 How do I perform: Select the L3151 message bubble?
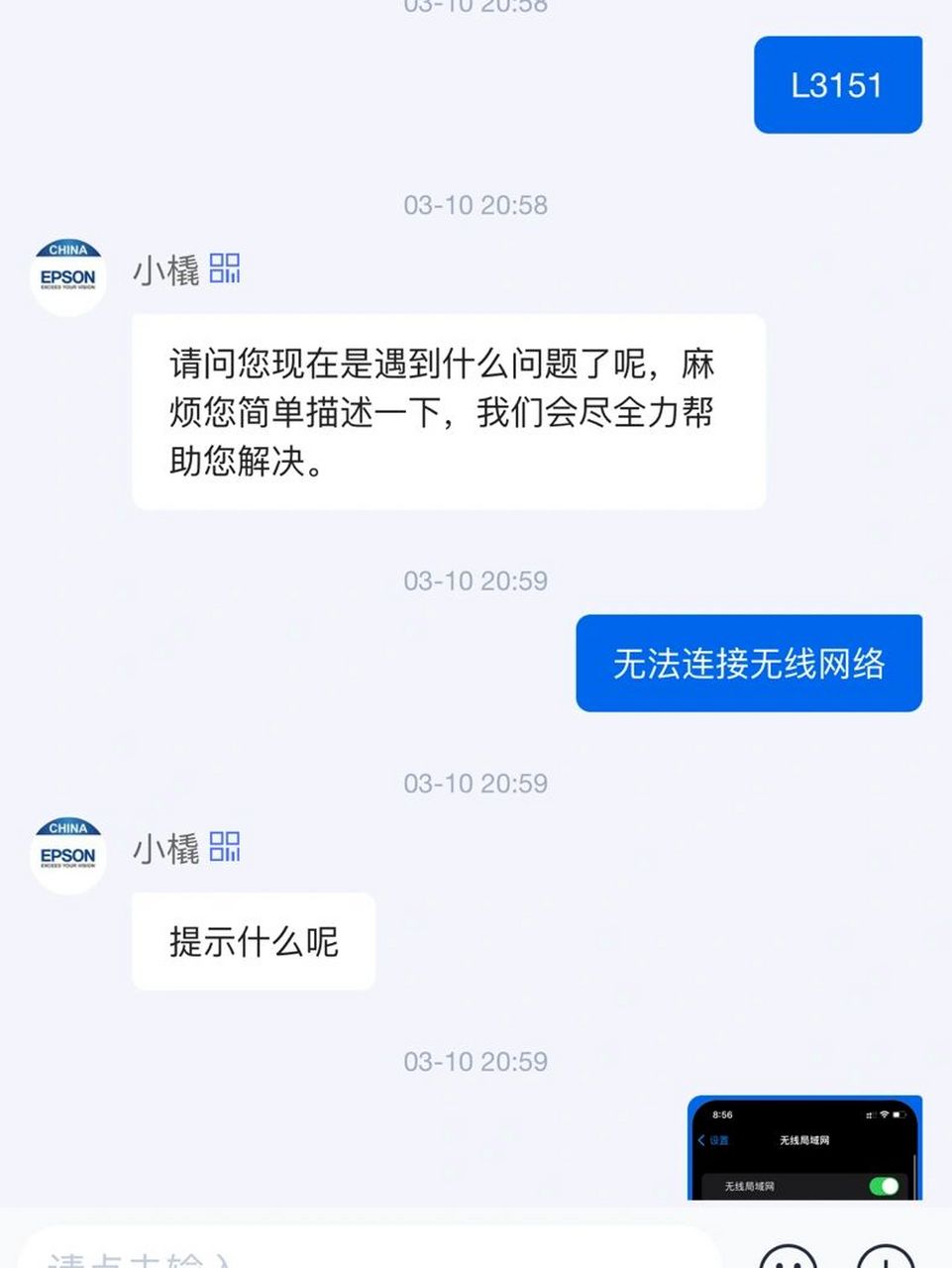837,84
